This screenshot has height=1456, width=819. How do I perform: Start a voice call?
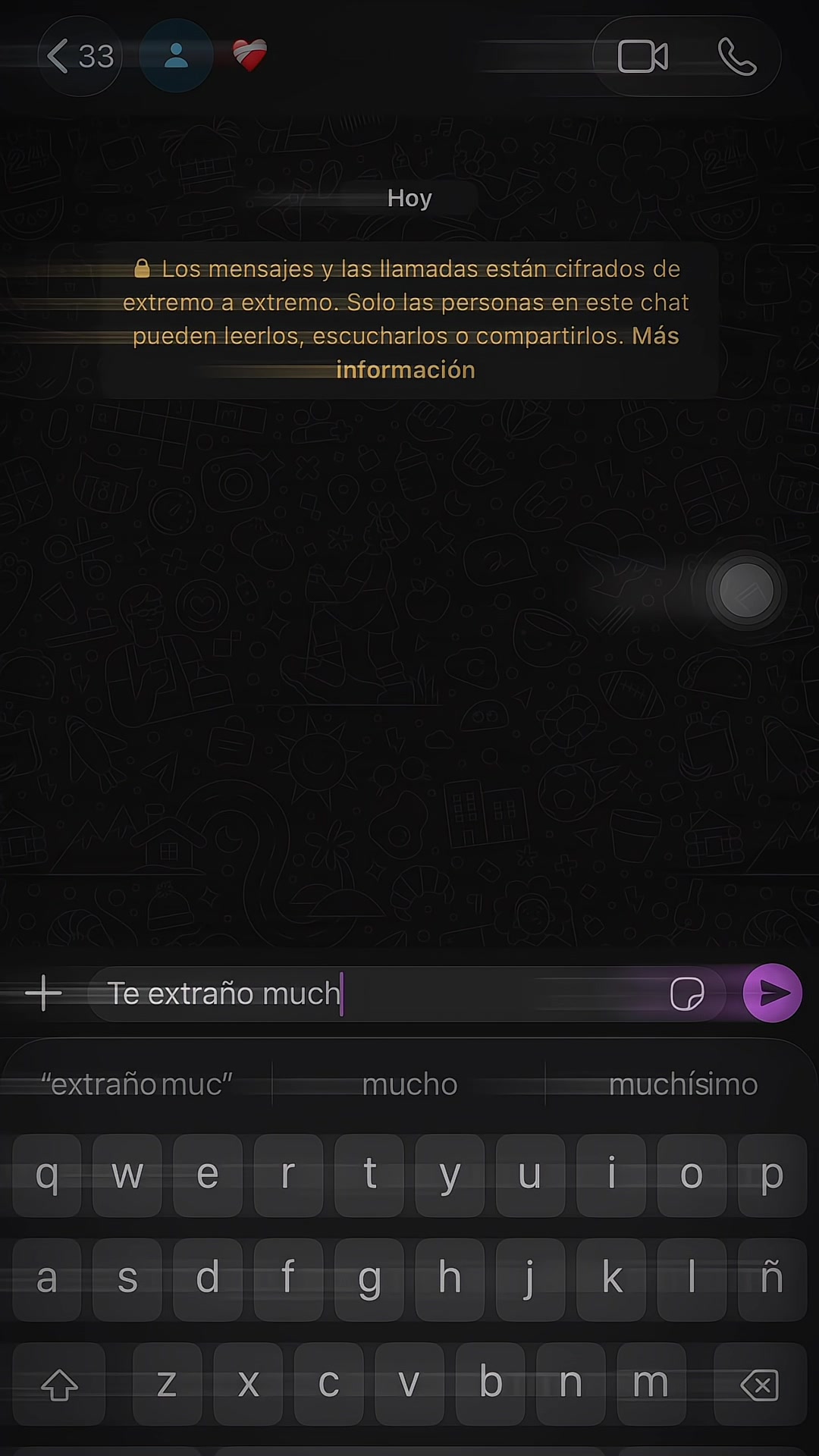point(737,57)
